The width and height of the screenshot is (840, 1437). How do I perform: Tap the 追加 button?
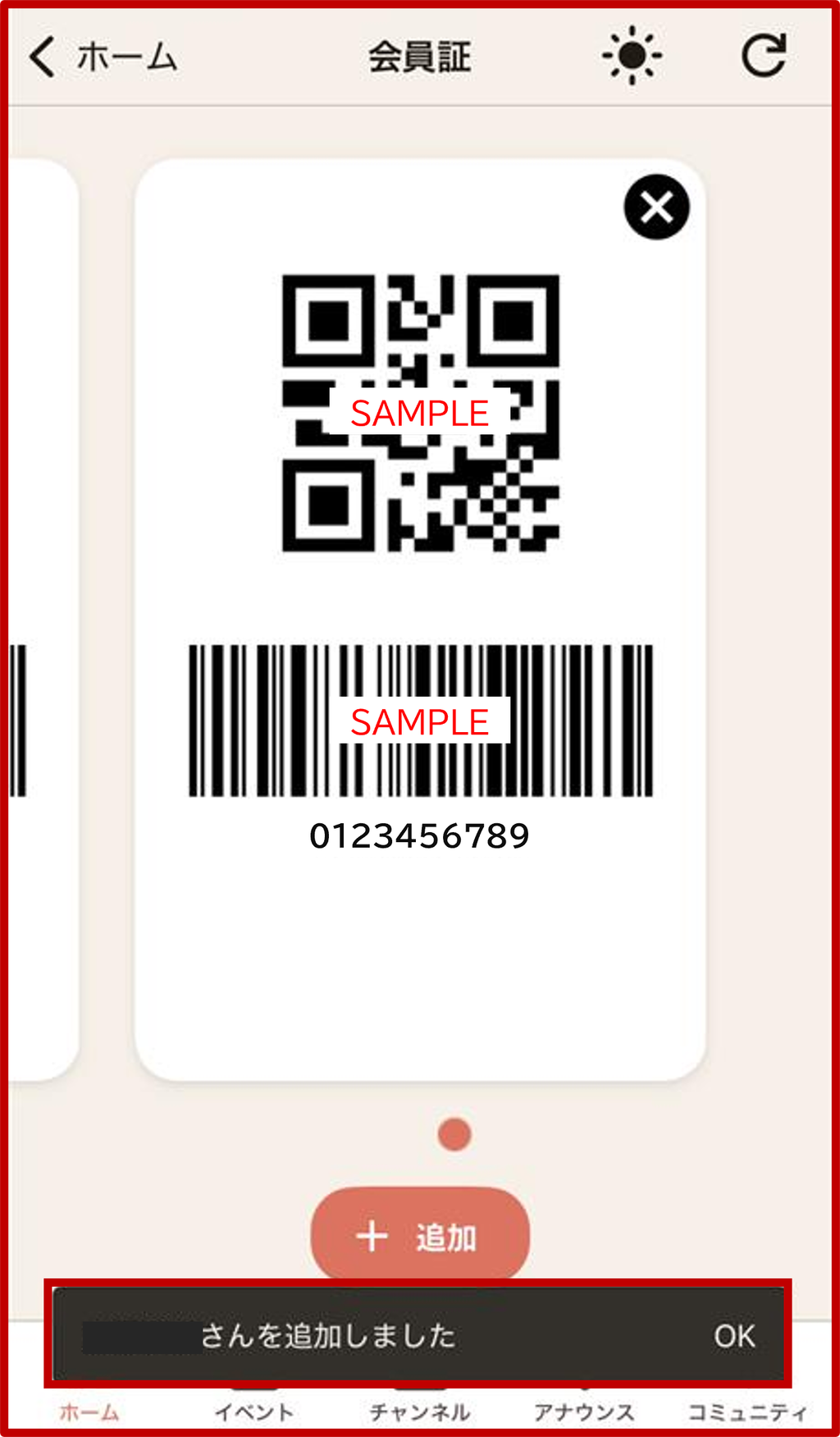420,1235
